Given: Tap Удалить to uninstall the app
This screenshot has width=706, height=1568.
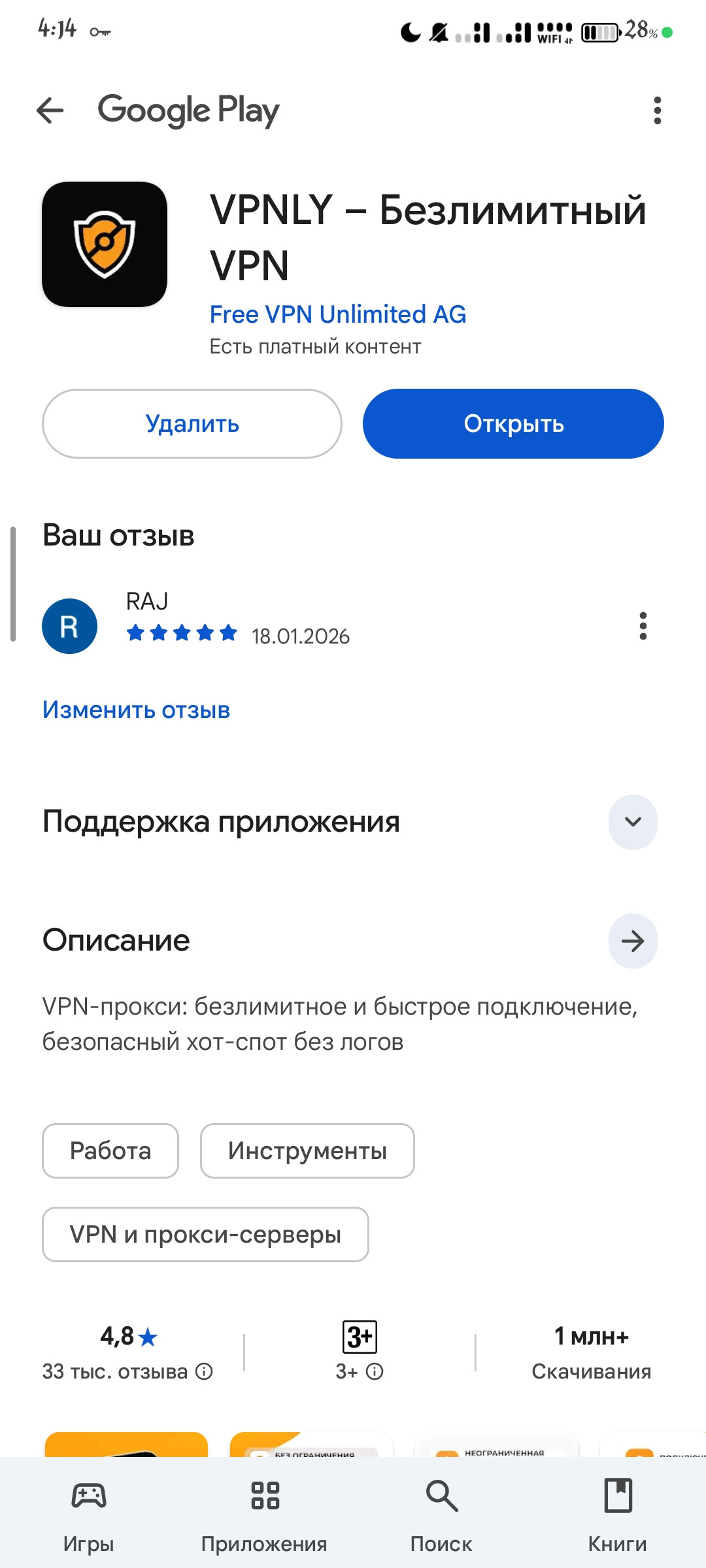Looking at the screenshot, I should [x=192, y=423].
